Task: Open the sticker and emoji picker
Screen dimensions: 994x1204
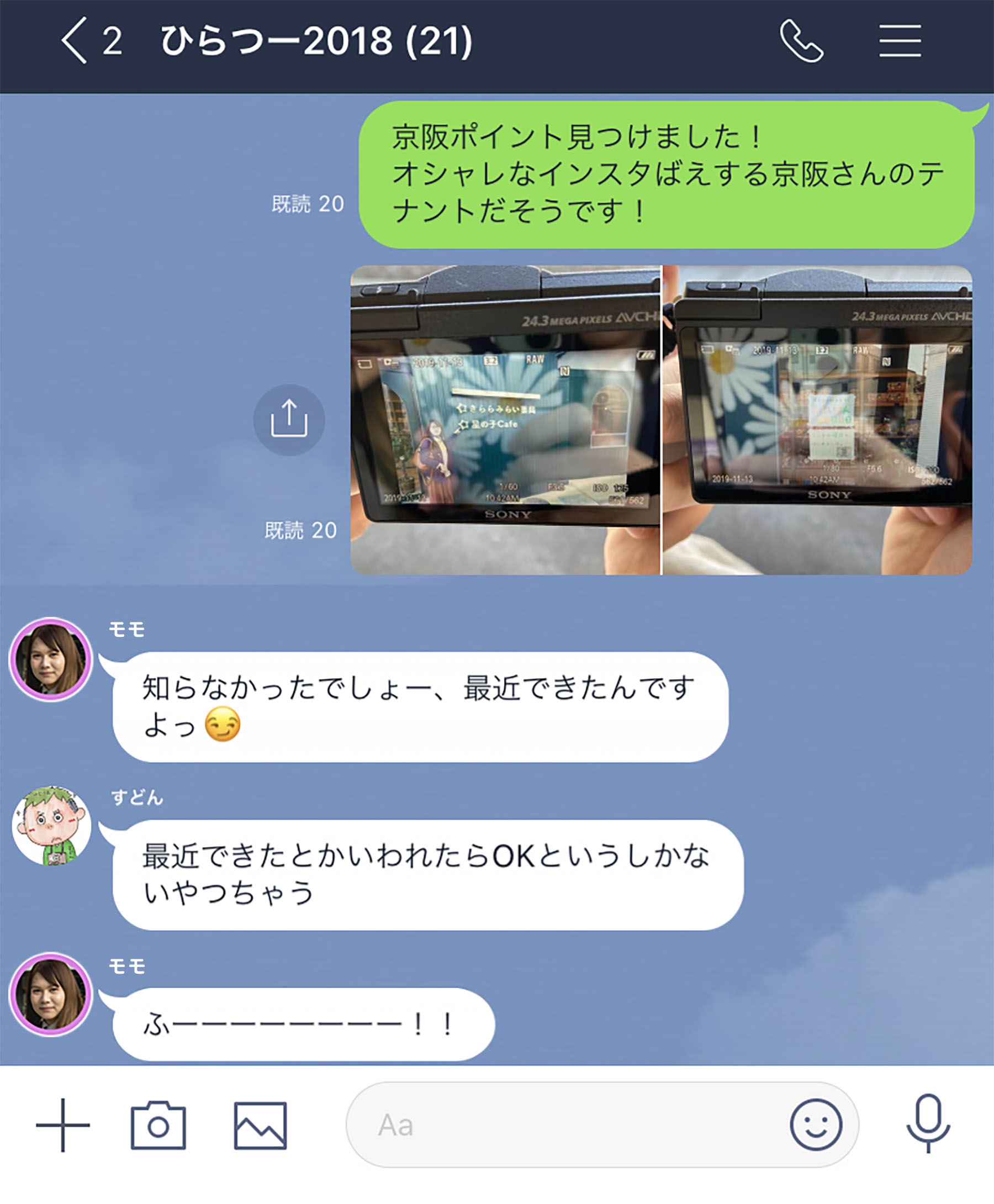Action: [815, 1125]
